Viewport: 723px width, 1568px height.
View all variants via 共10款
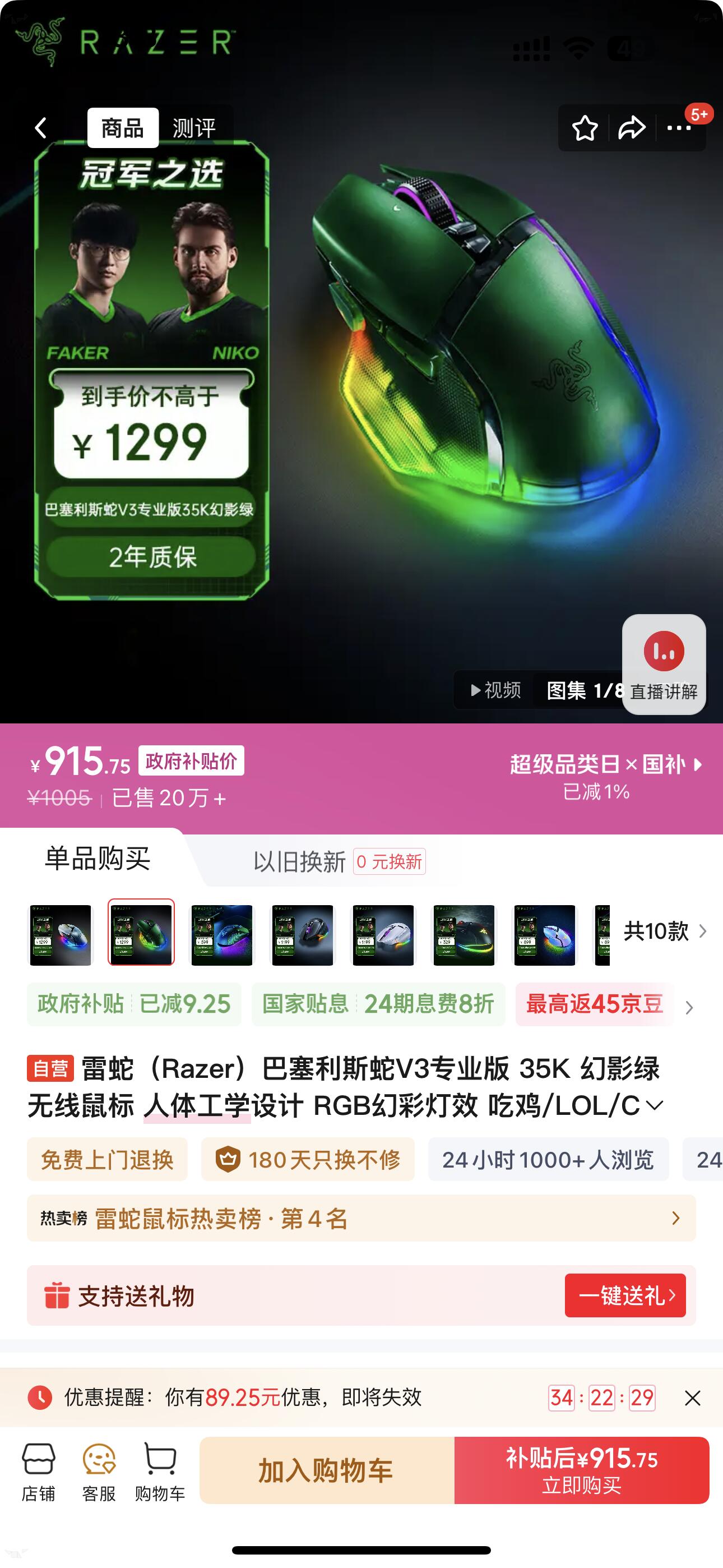click(665, 931)
